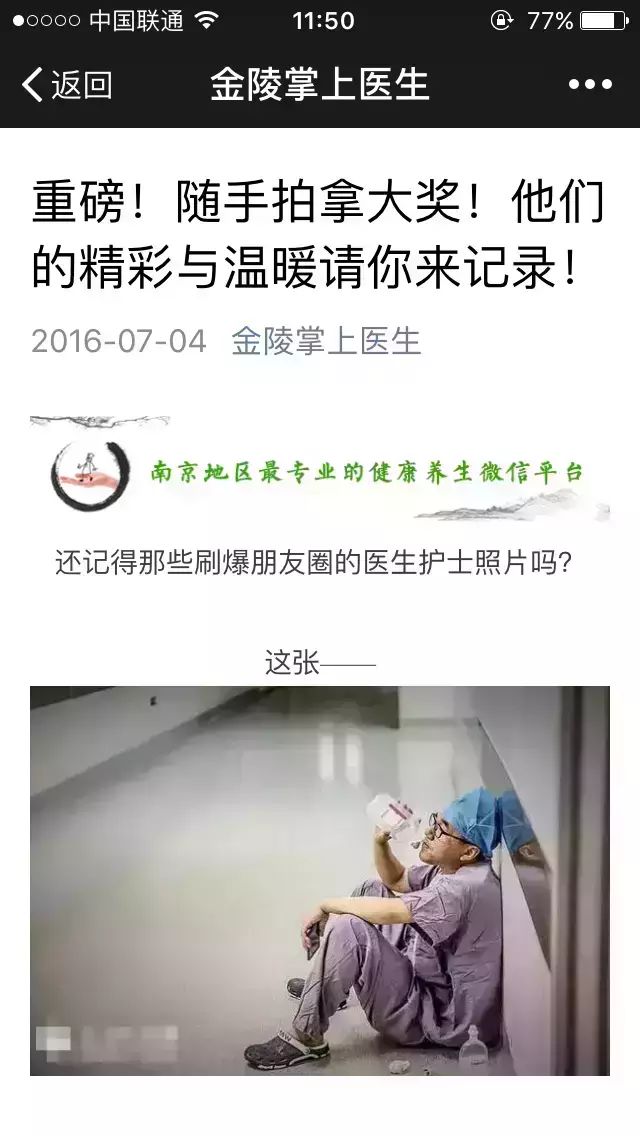The width and height of the screenshot is (640, 1136).
Task: Open the three-dot overflow menu
Action: 589,85
